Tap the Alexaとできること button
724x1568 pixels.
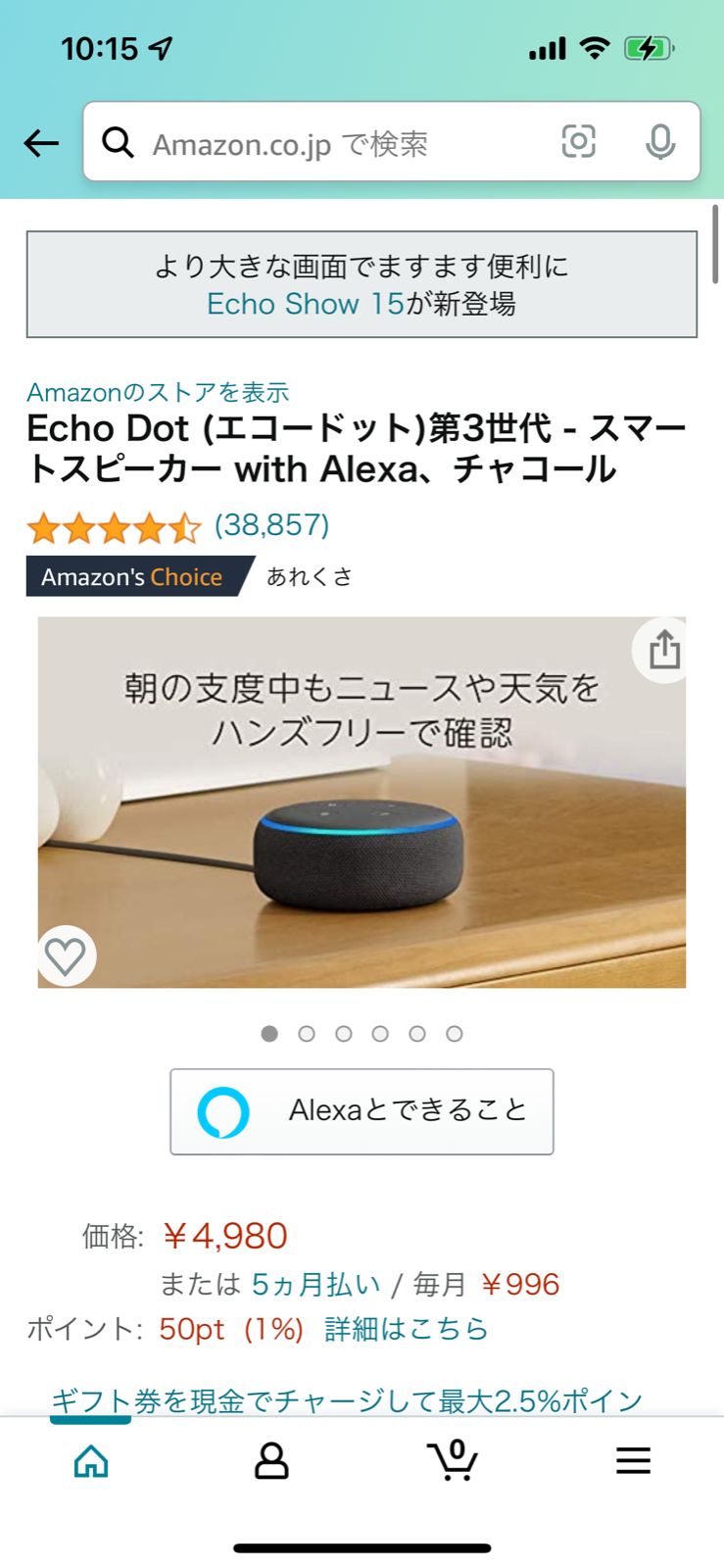point(362,1111)
